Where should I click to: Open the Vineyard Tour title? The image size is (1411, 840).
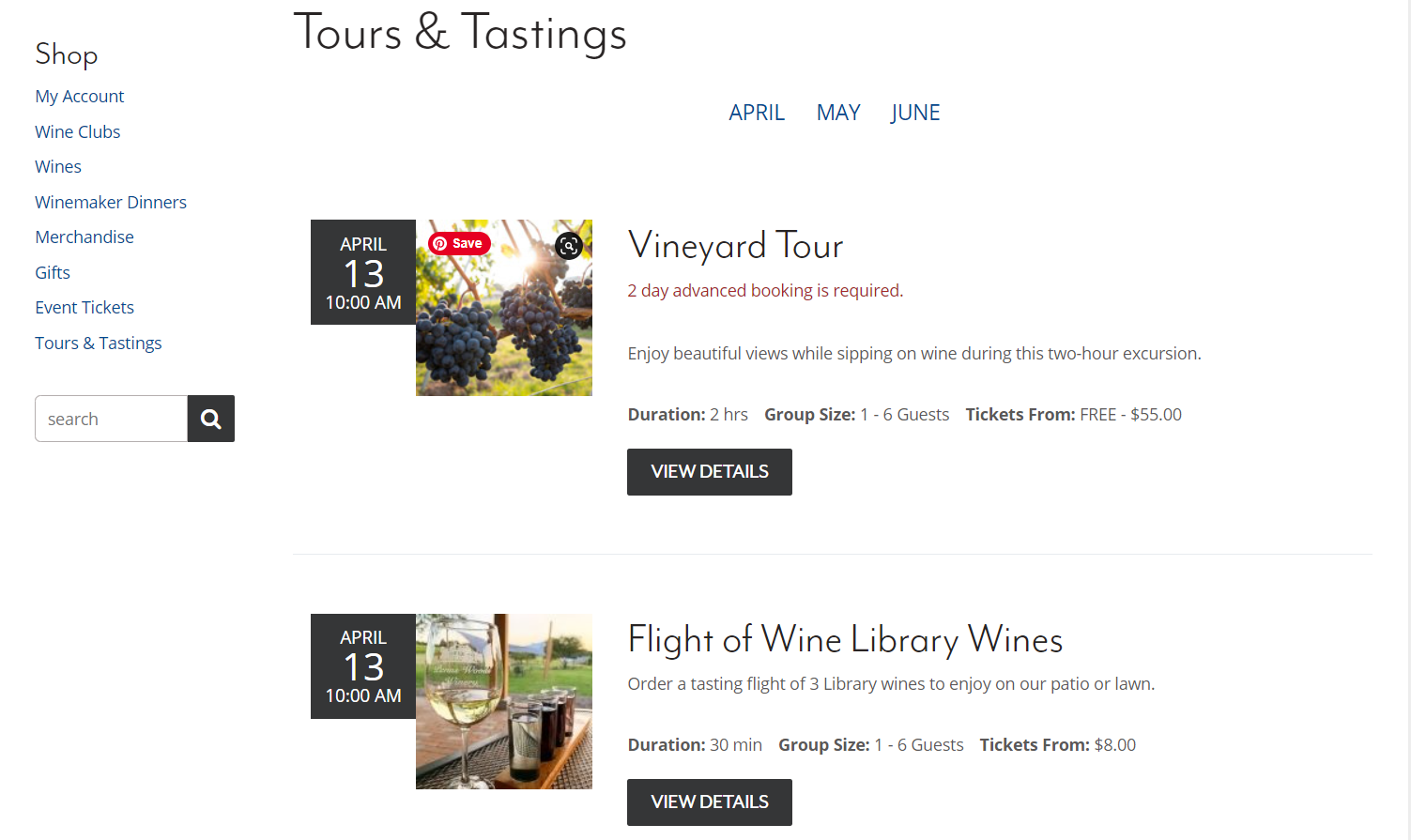click(x=735, y=246)
